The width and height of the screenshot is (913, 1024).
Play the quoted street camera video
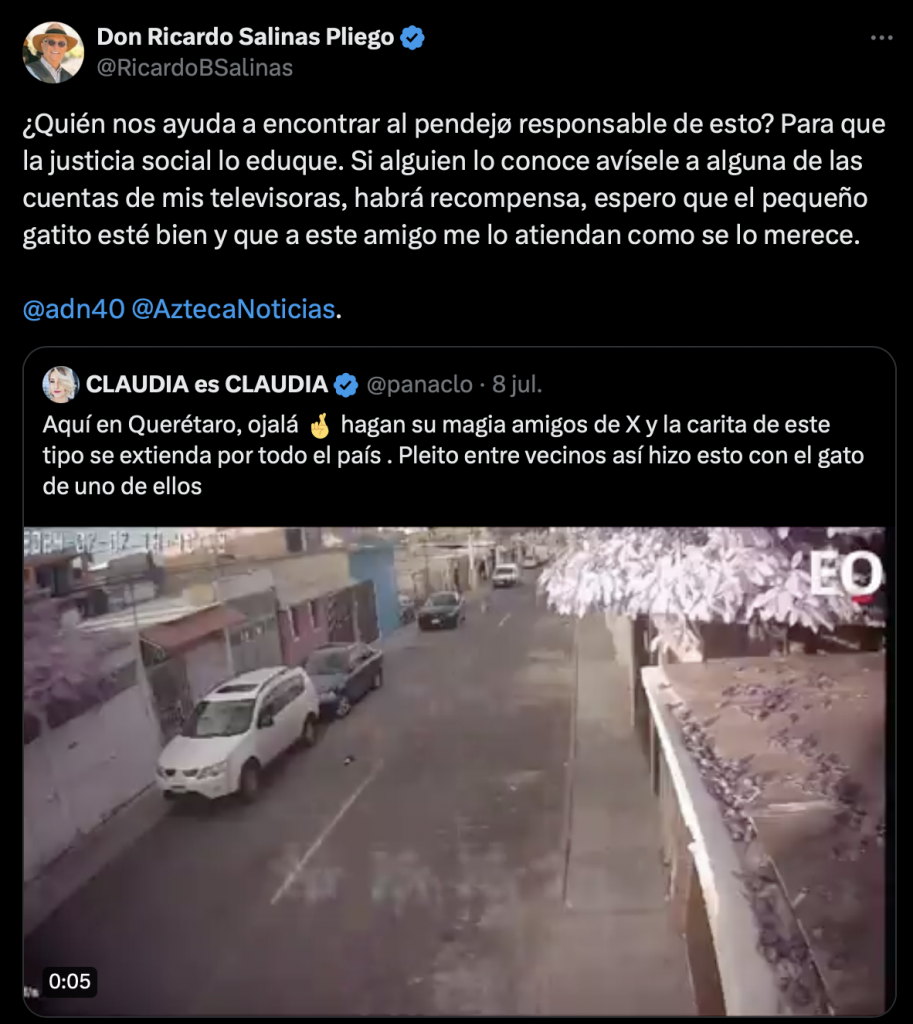point(455,771)
